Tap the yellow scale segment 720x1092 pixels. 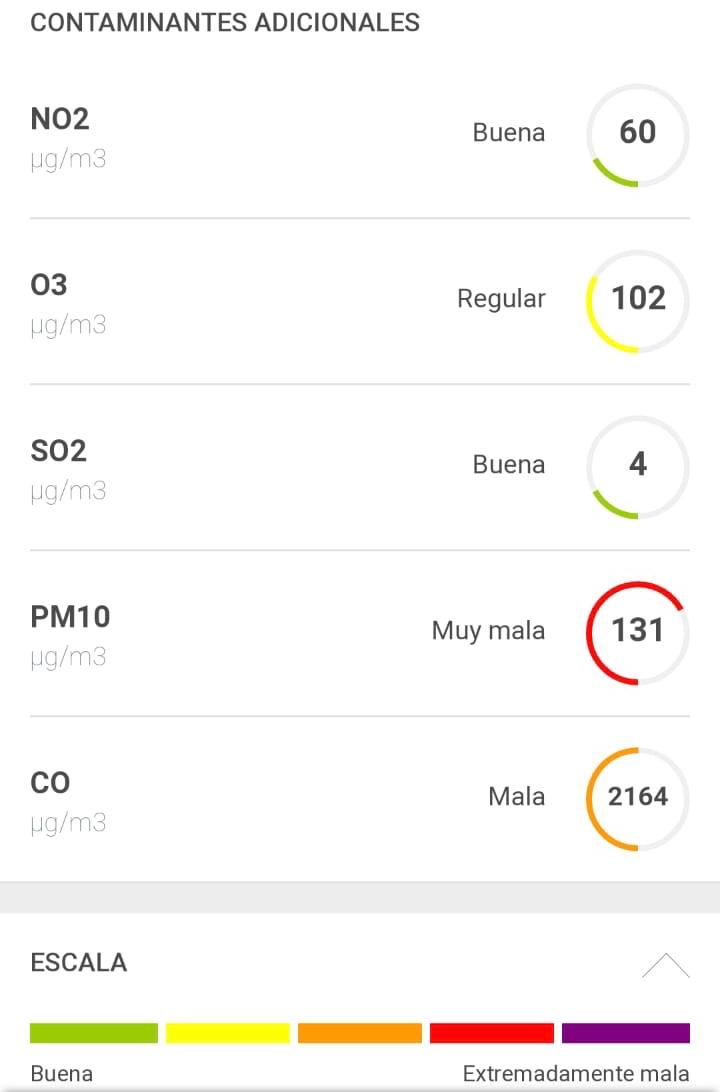(228, 1032)
